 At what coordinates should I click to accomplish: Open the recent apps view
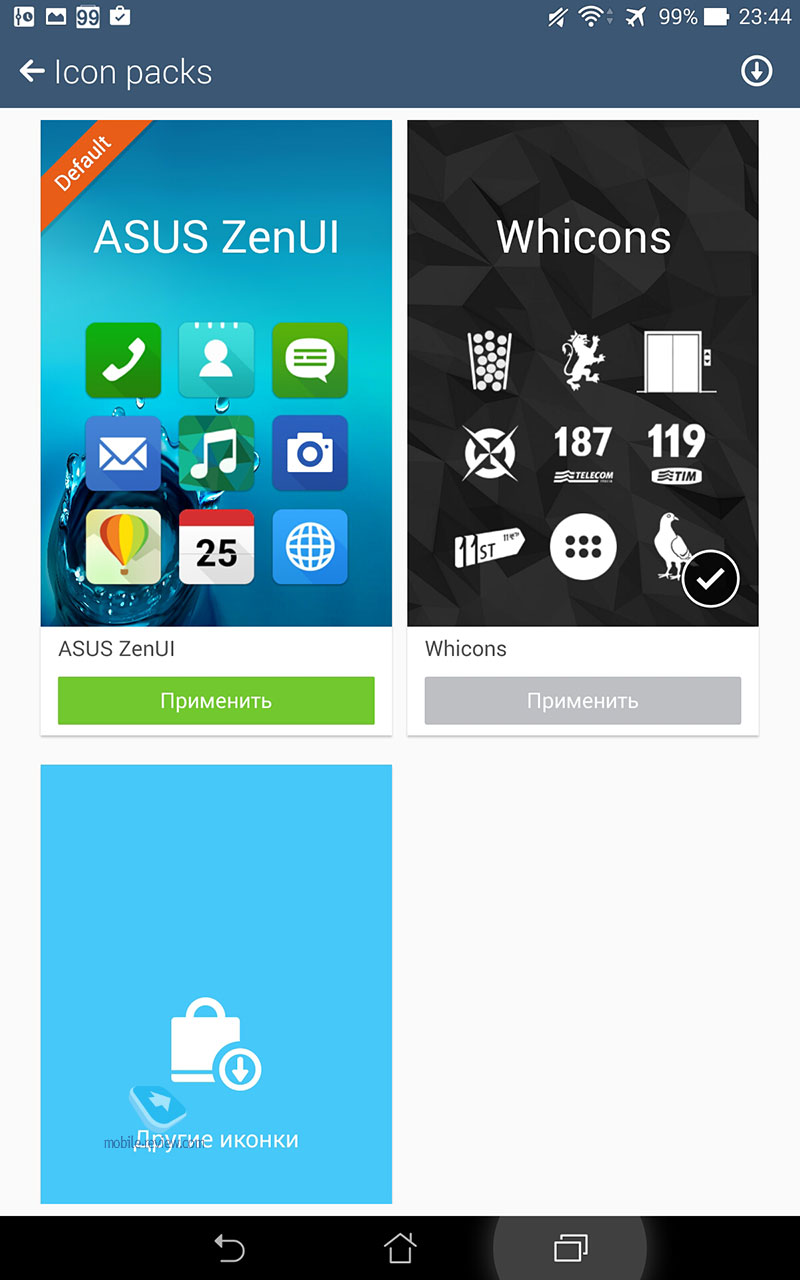[x=570, y=1248]
